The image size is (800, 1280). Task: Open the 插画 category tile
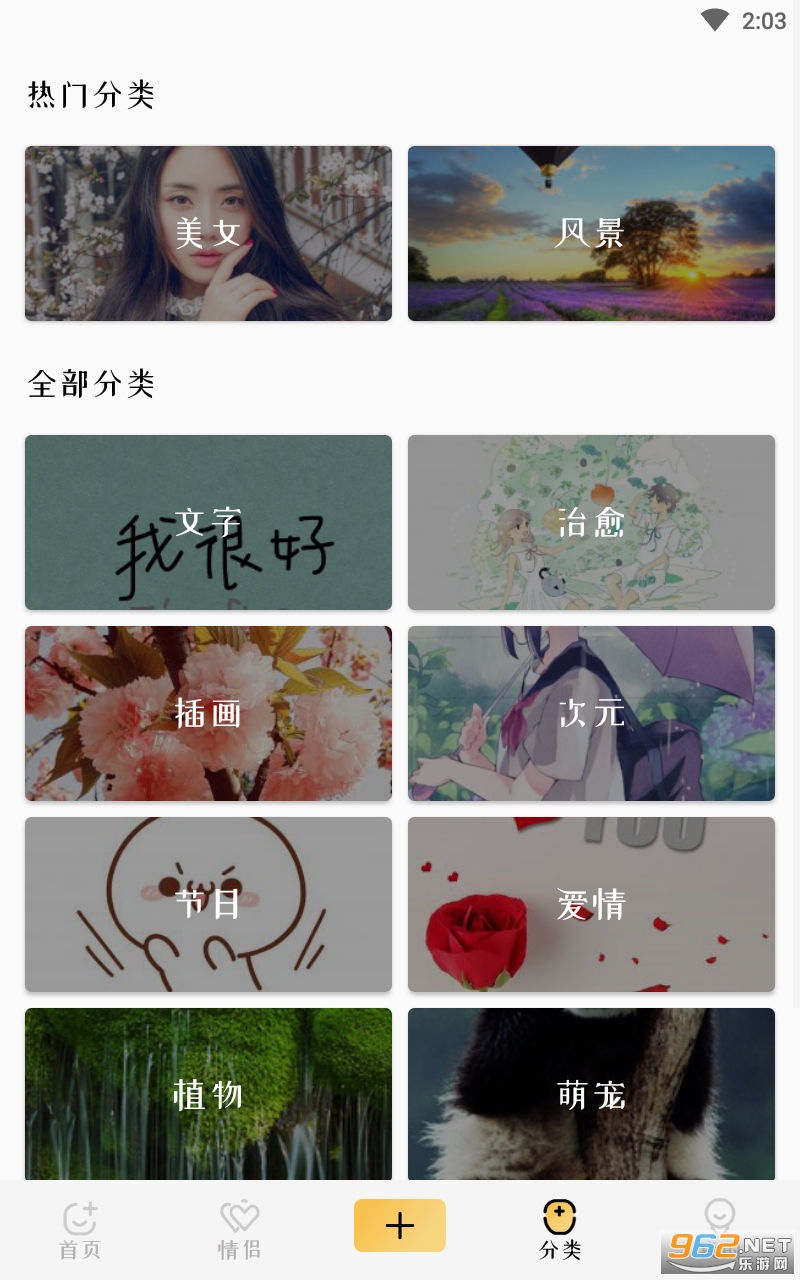(208, 713)
